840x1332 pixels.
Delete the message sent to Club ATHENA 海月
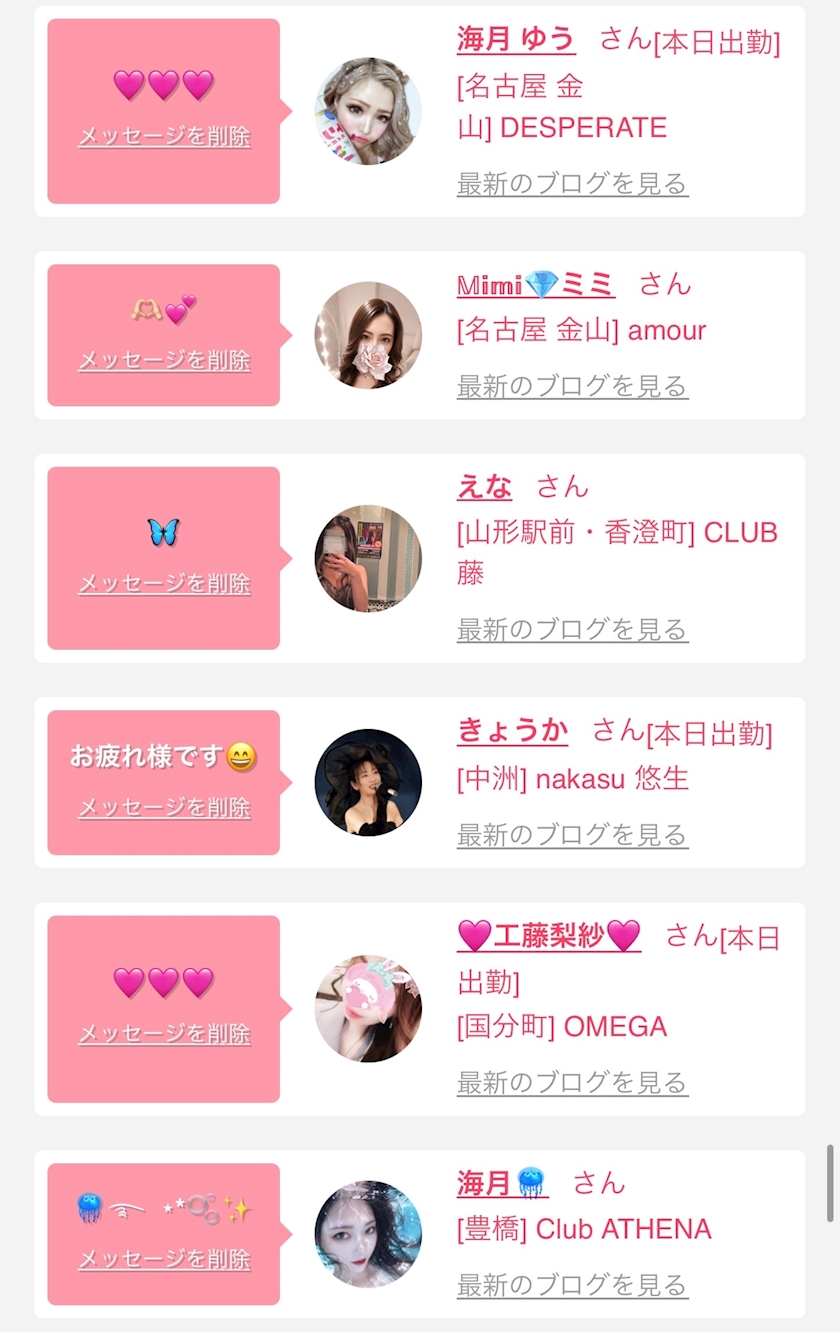pos(164,1259)
